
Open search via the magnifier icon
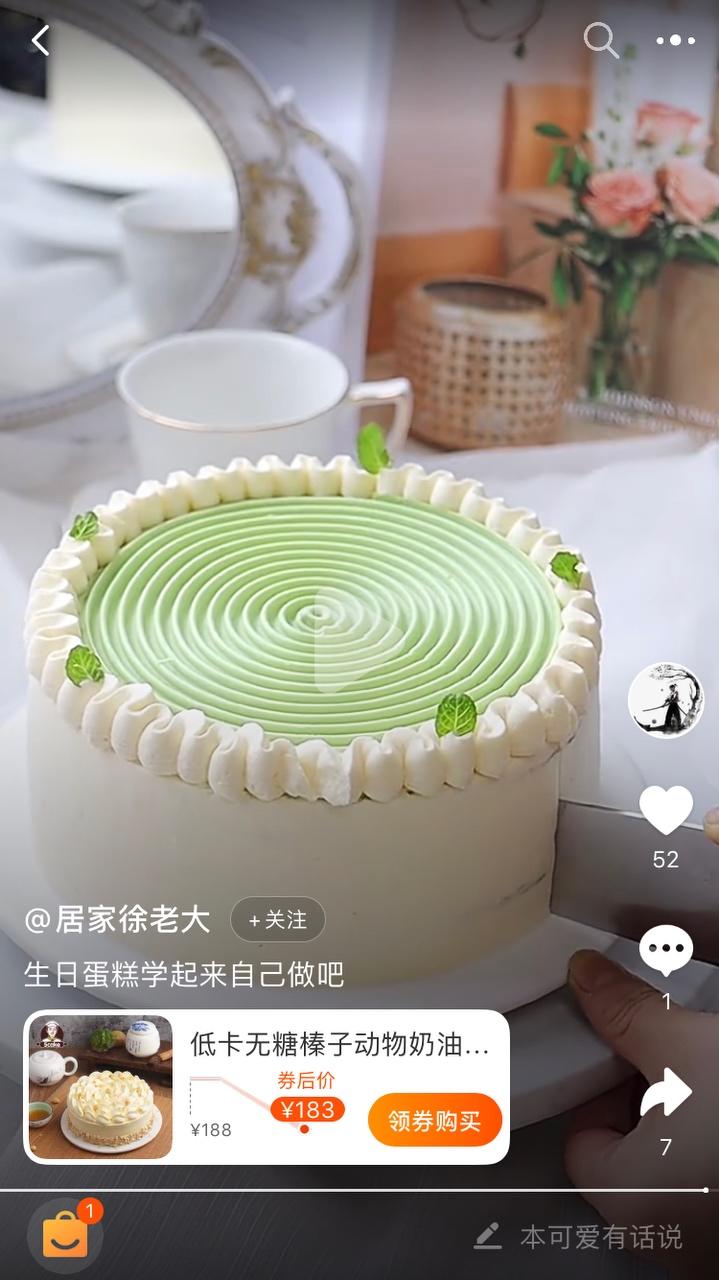(600, 40)
